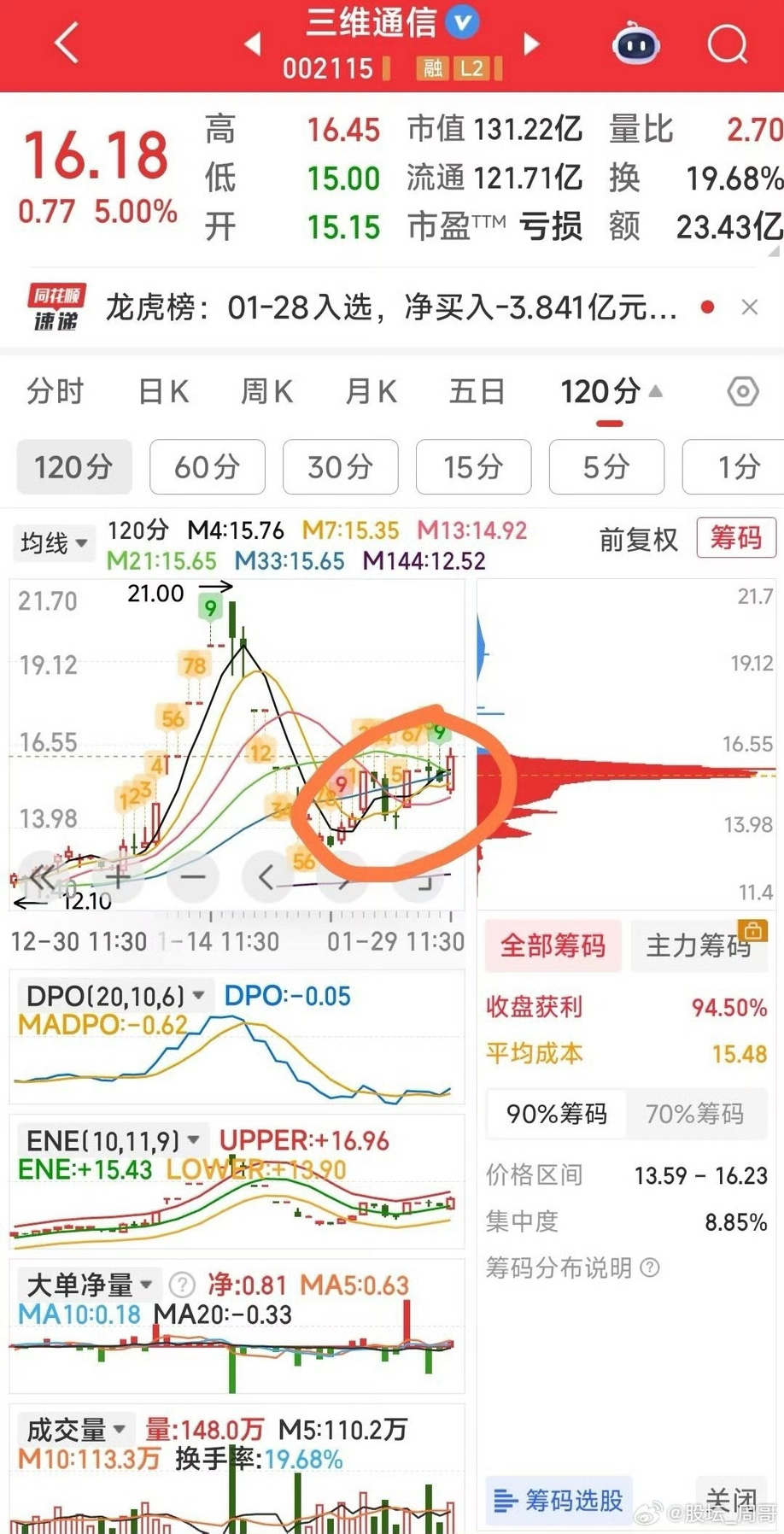784x1534 pixels.
Task: Switch to 主力筹码 tab
Action: coord(699,946)
